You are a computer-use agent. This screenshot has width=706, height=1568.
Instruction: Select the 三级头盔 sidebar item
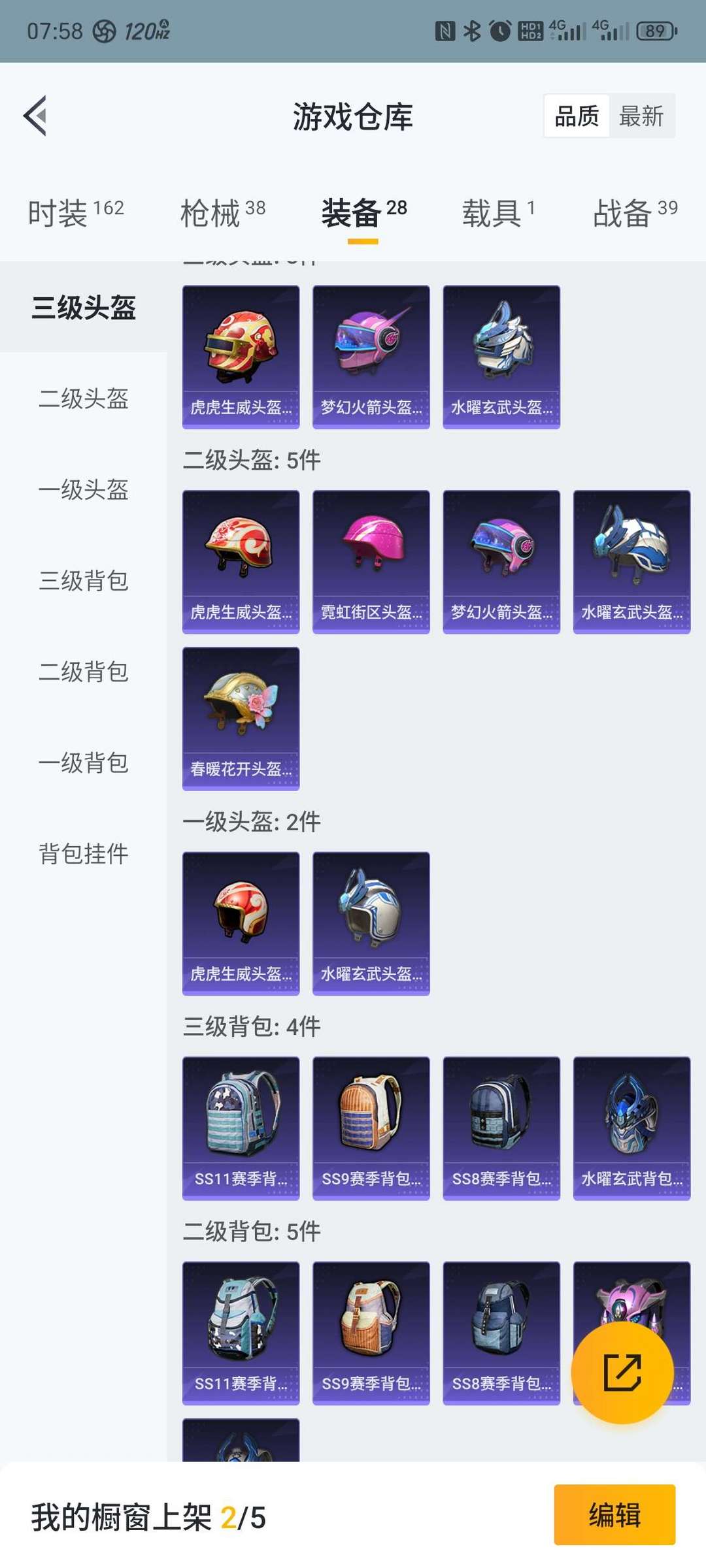[84, 307]
